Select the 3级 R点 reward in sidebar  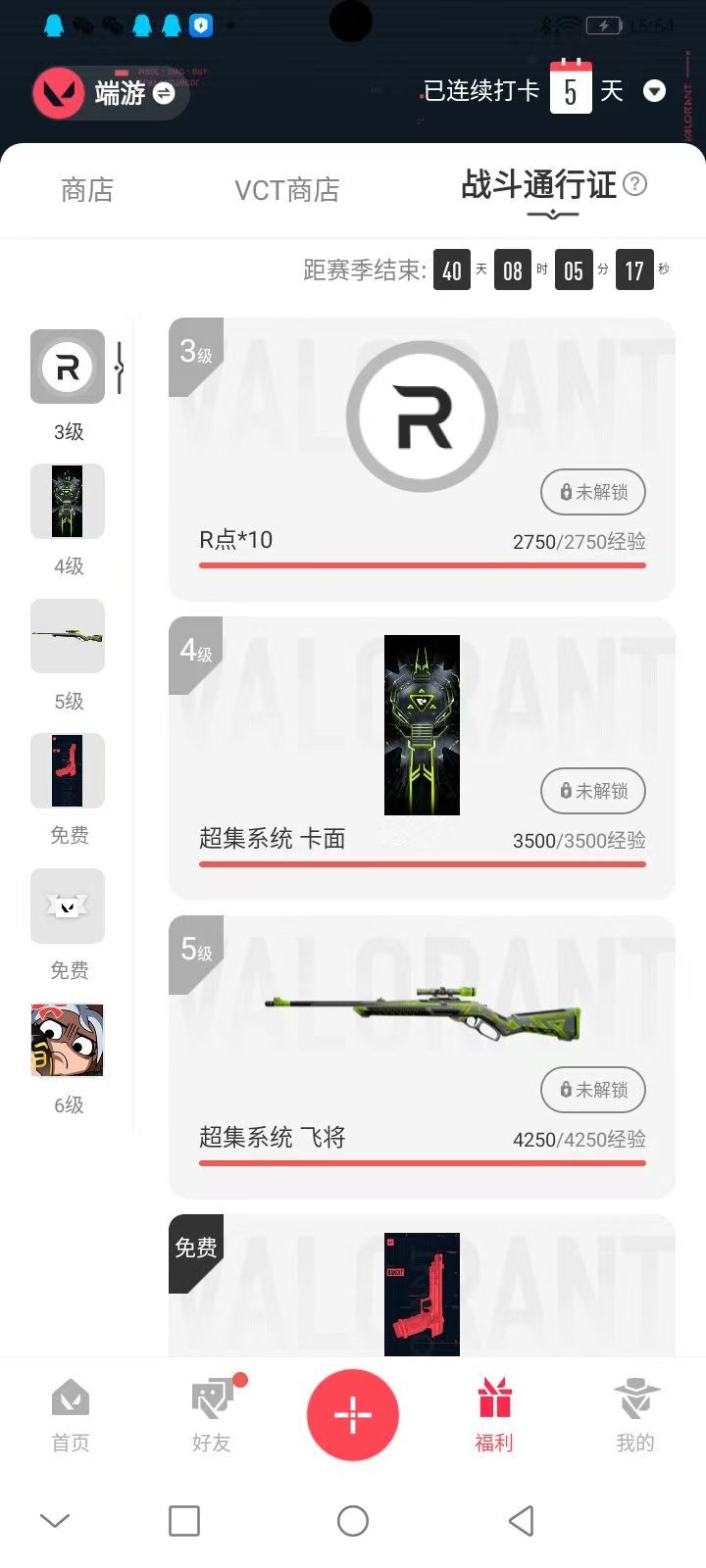point(68,367)
